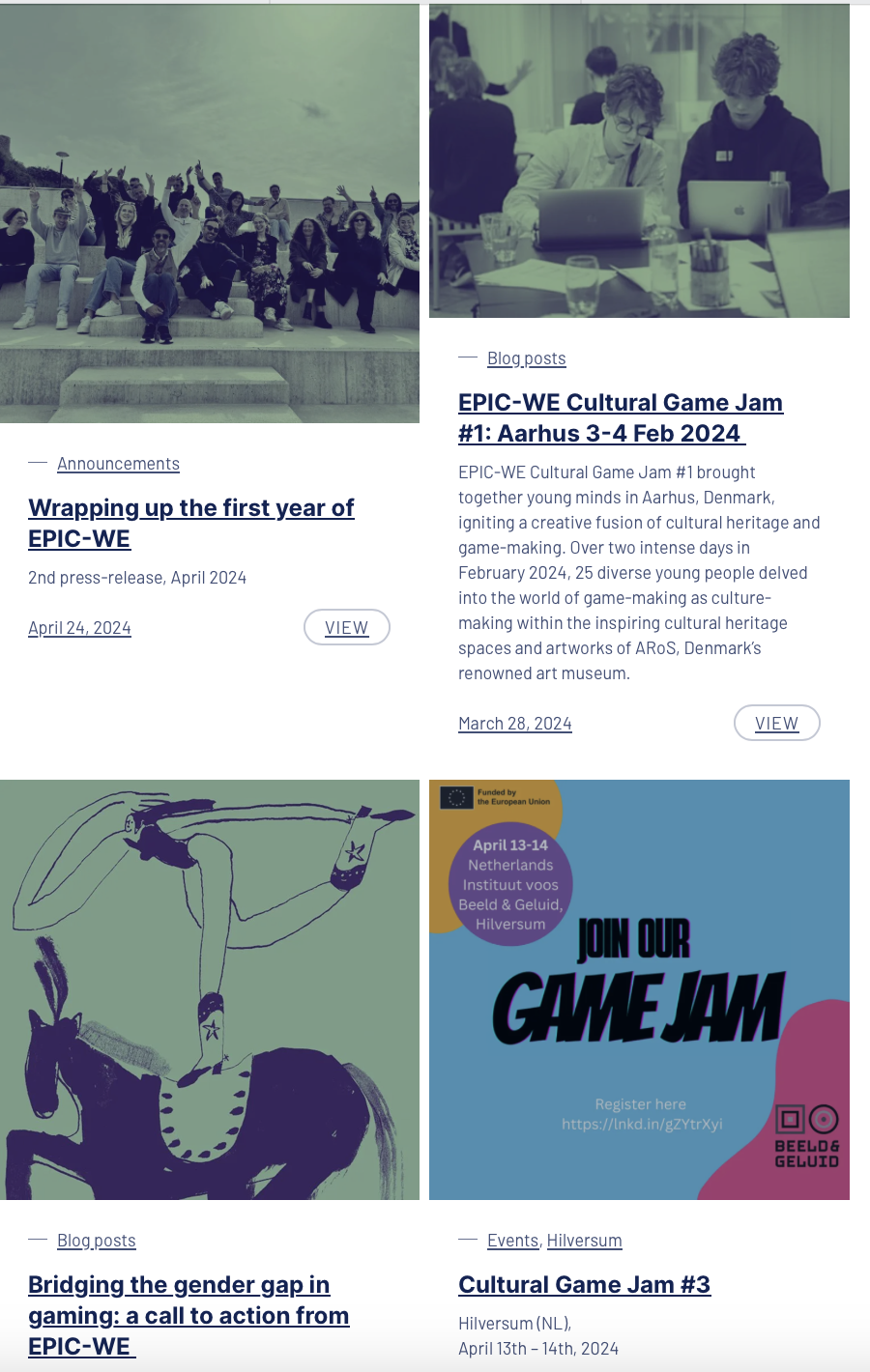Open the horse rider drawing tile
Viewport: 870px width, 1372px height.
click(210, 989)
